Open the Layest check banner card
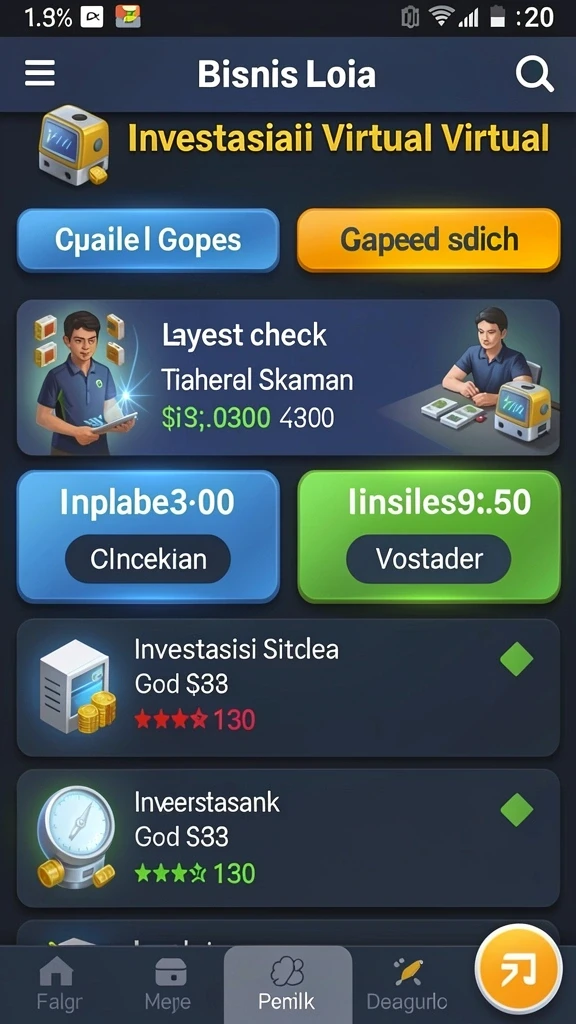This screenshot has width=576, height=1024. tap(288, 377)
